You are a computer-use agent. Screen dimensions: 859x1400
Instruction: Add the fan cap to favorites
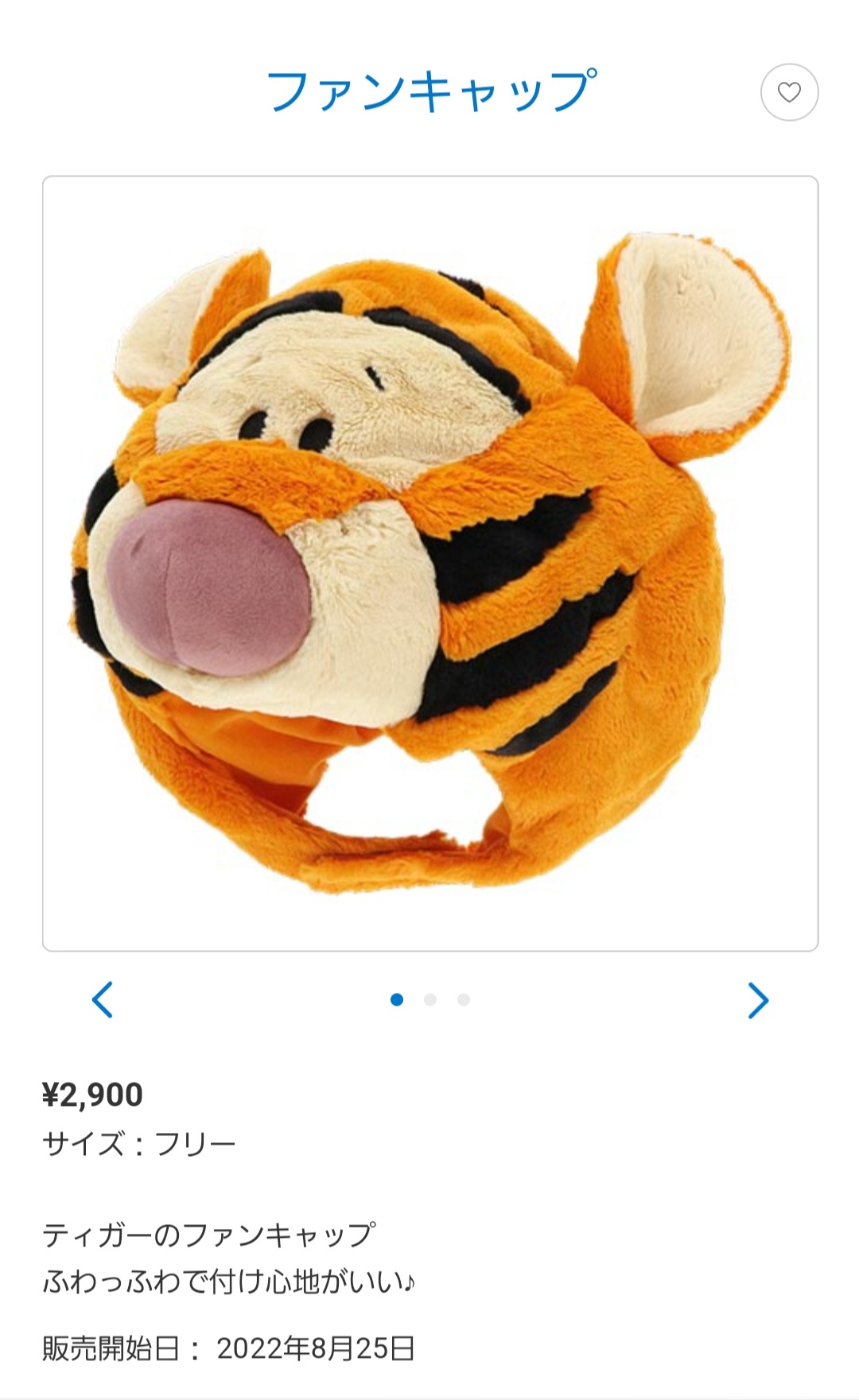point(789,92)
